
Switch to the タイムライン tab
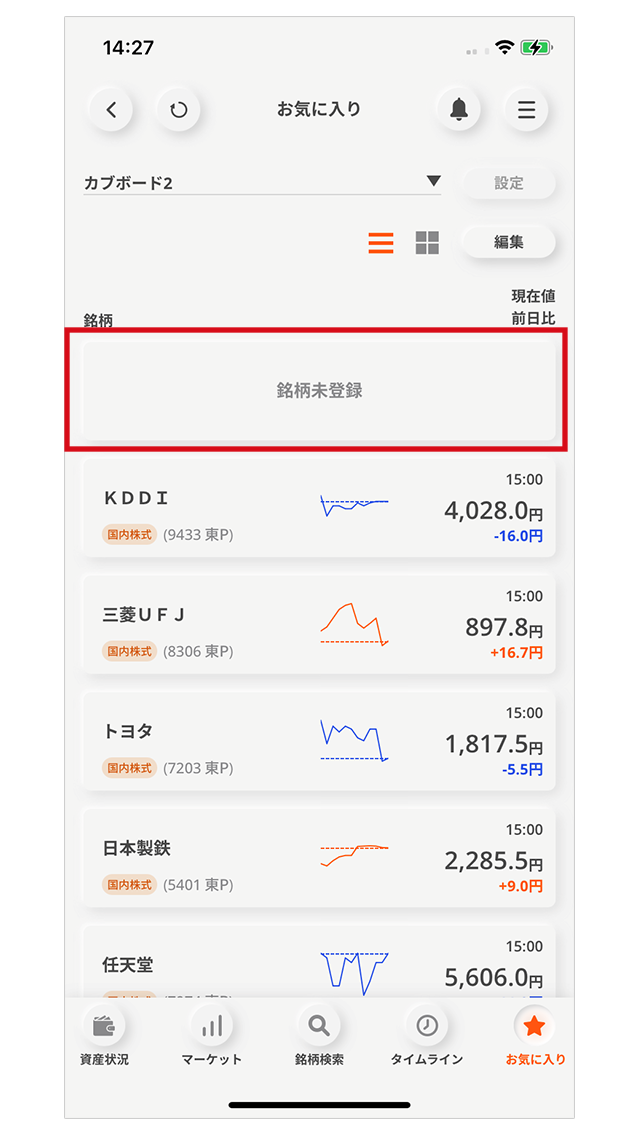(427, 1037)
